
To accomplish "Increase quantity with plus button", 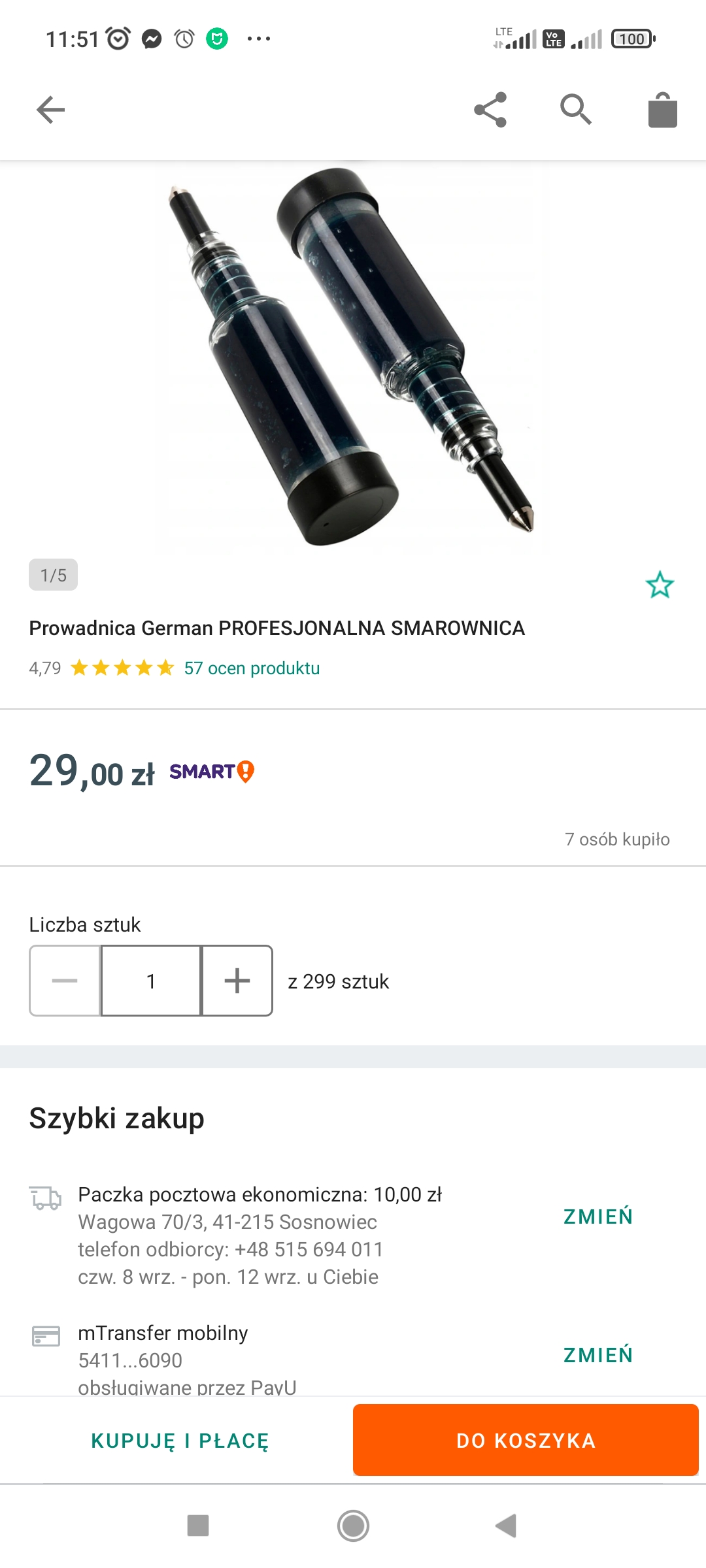I will coord(237,981).
